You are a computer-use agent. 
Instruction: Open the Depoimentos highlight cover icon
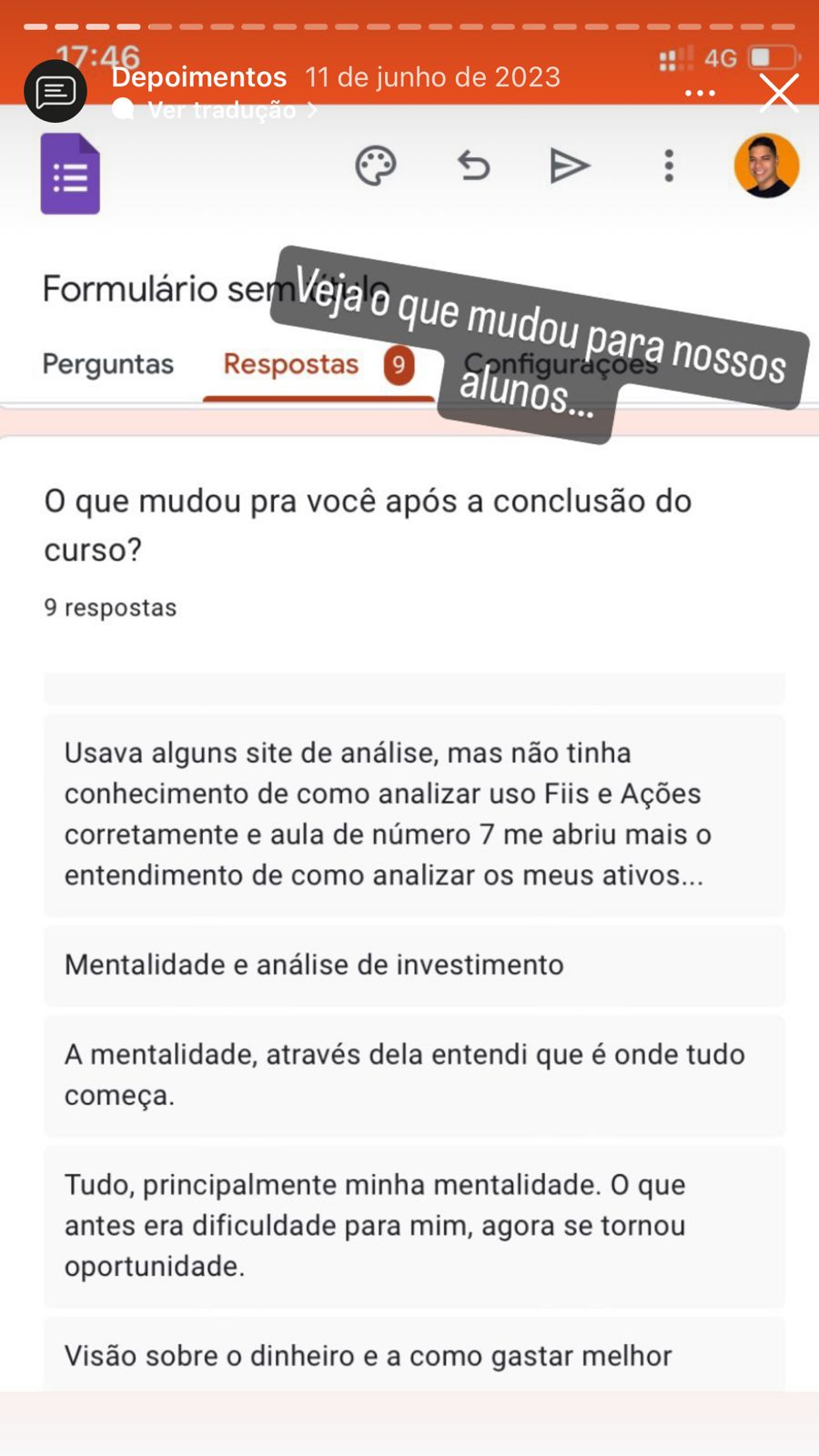click(x=56, y=92)
